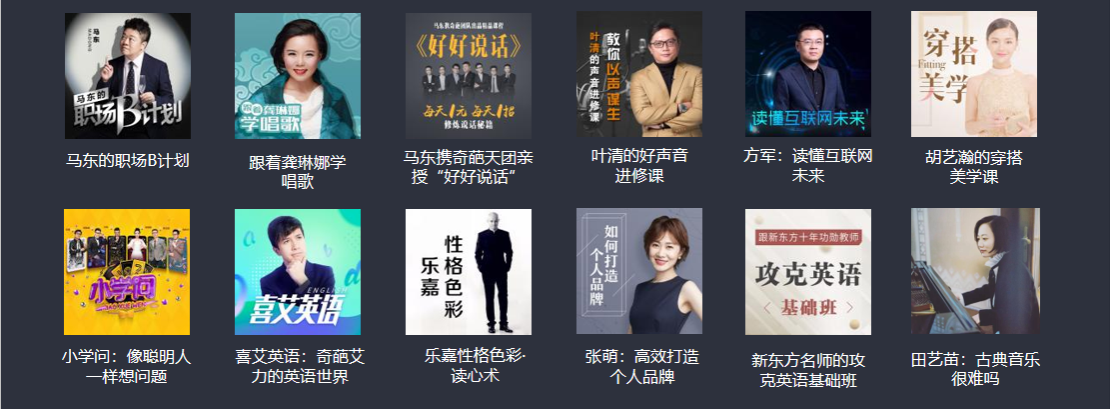
Task: Open 胡艺瀚的穿搭美学课
Action: (974, 75)
